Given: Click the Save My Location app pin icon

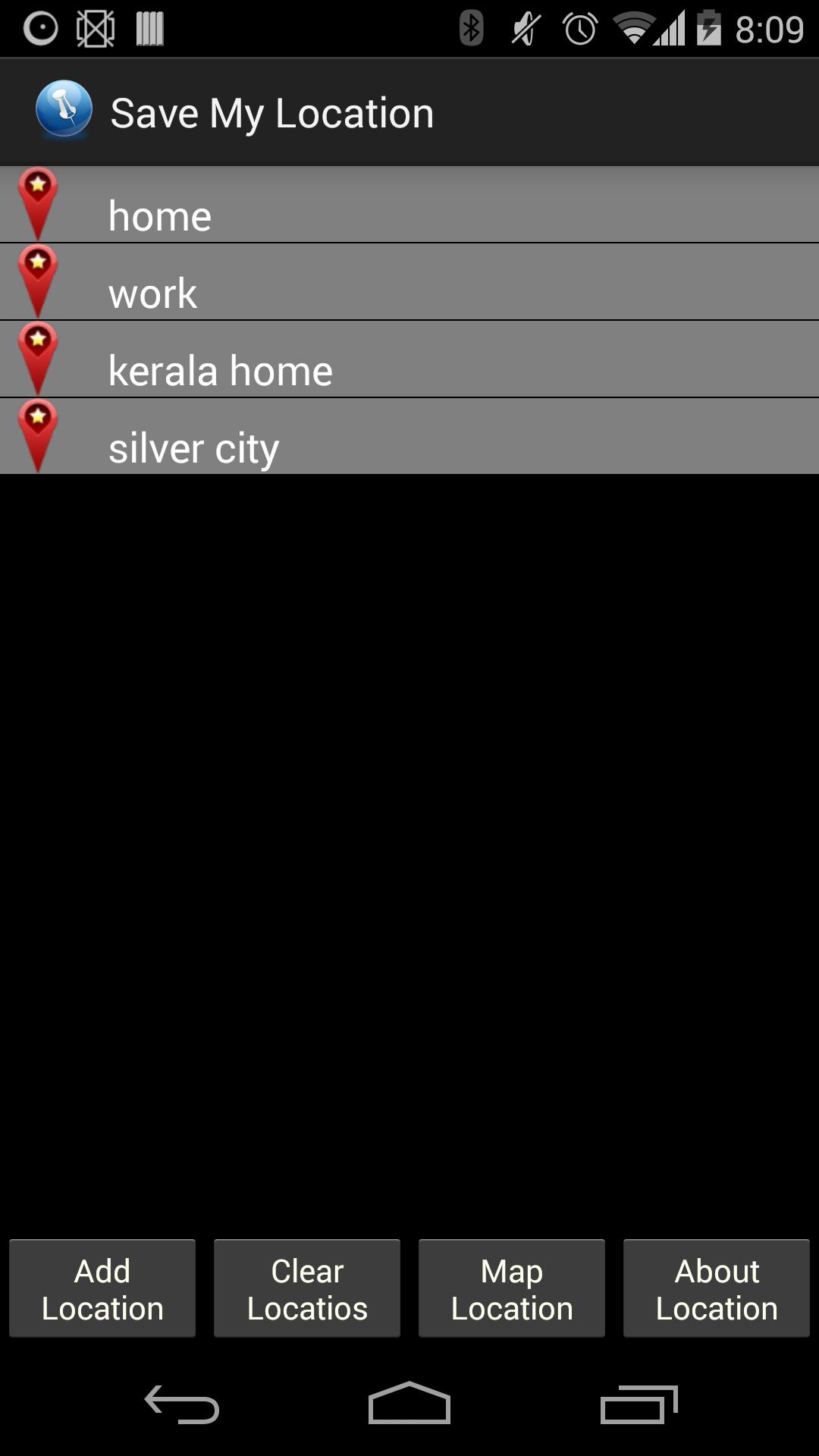Looking at the screenshot, I should point(64,111).
